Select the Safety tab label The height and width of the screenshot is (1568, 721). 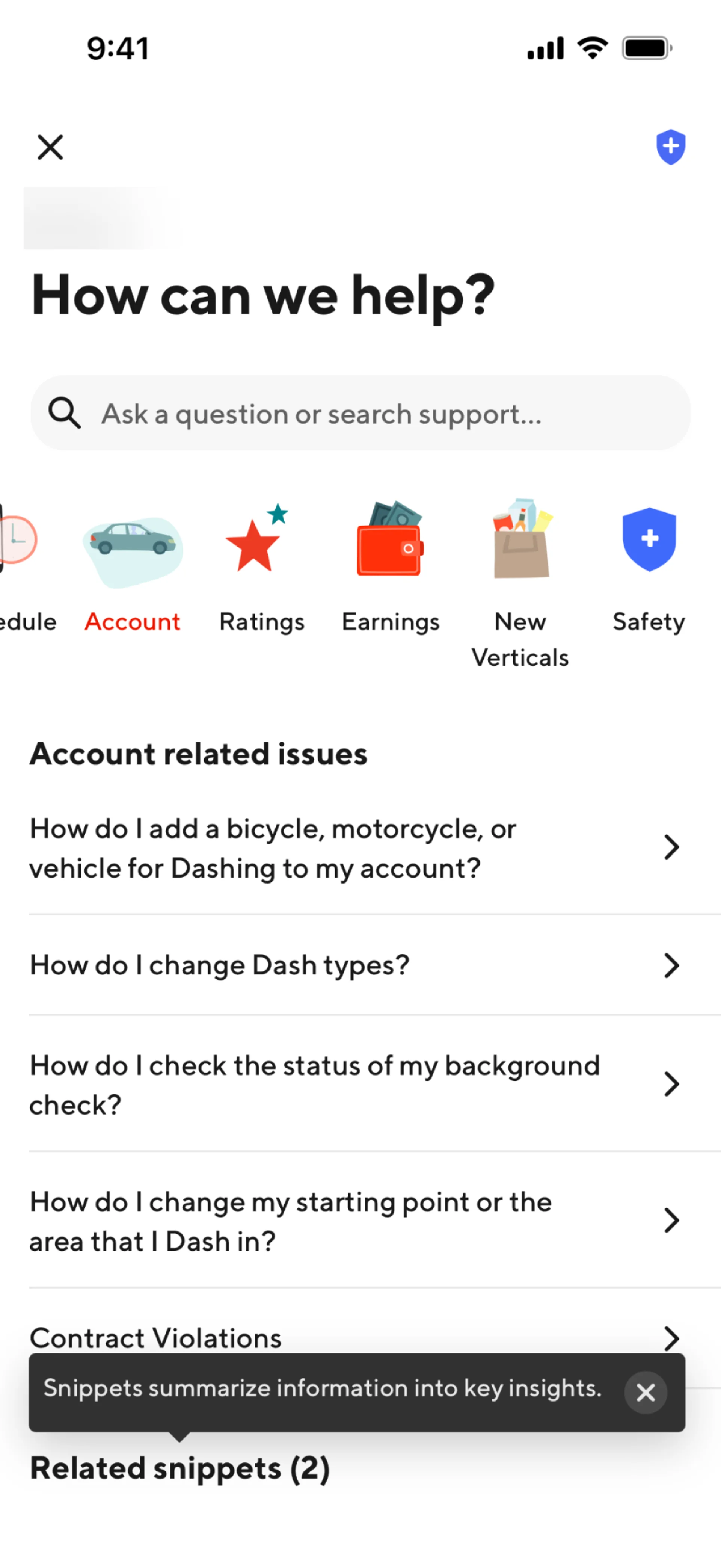[x=648, y=621]
